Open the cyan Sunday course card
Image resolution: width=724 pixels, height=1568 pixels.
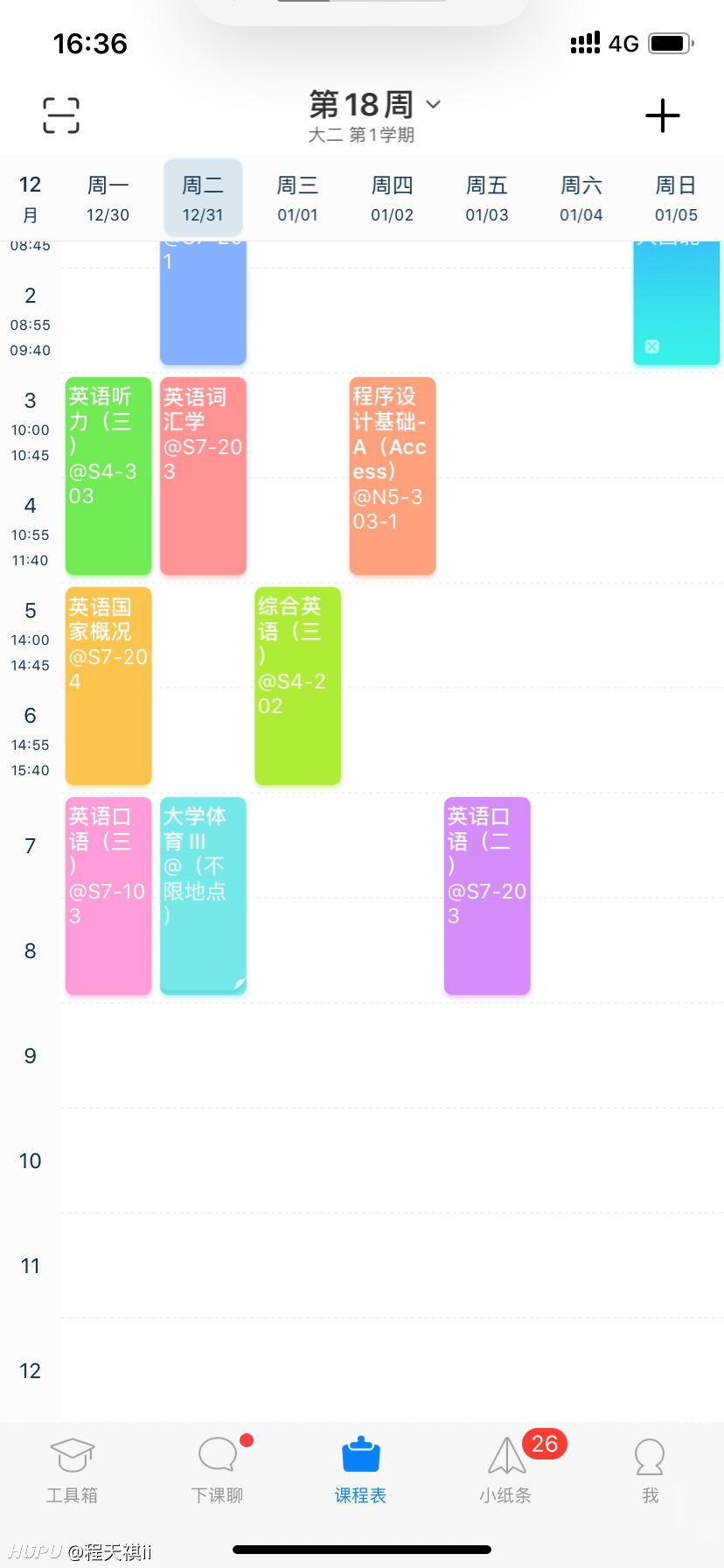(677, 303)
